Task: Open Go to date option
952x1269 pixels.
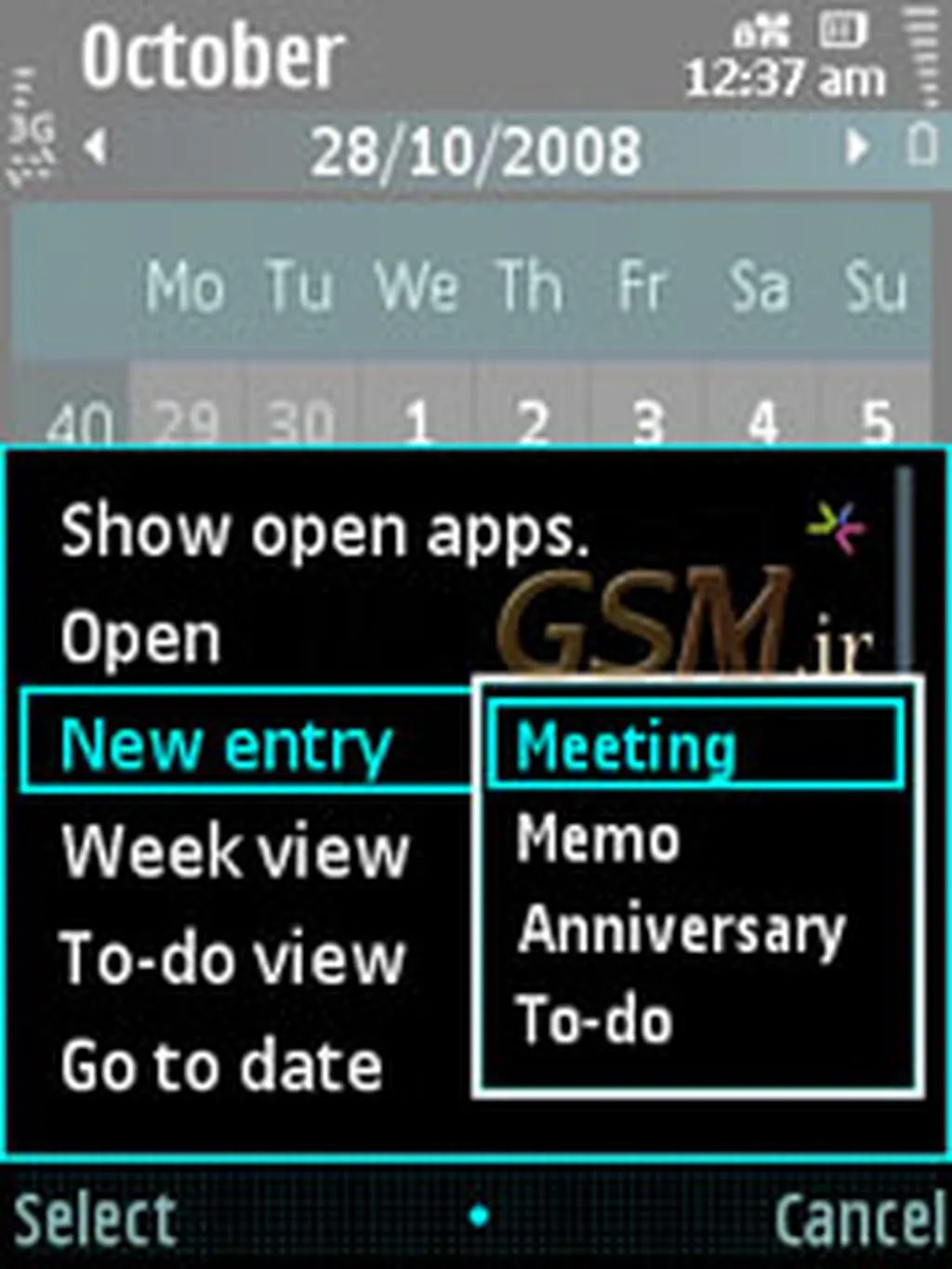Action: [221, 1065]
